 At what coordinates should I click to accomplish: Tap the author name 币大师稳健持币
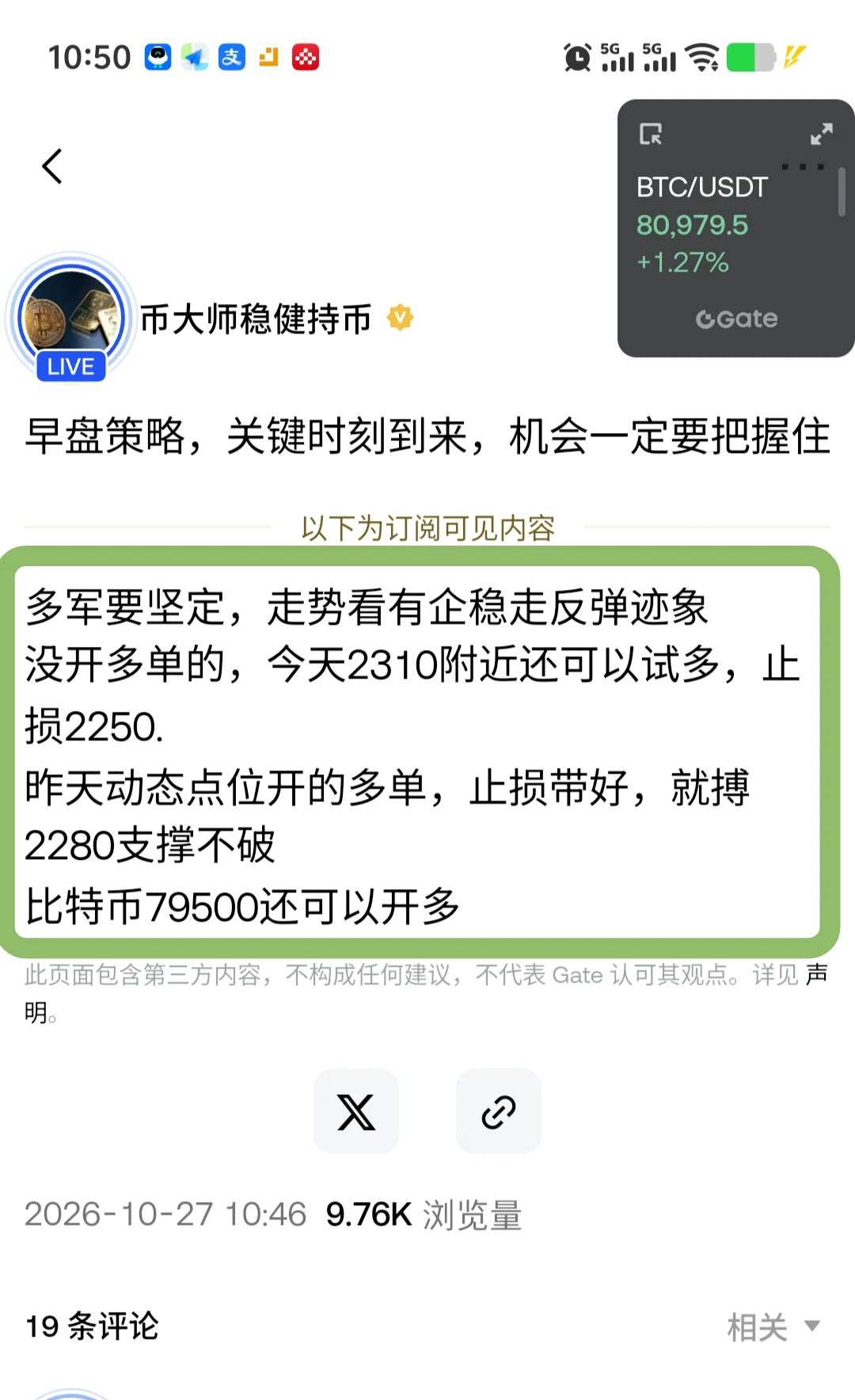(256, 318)
